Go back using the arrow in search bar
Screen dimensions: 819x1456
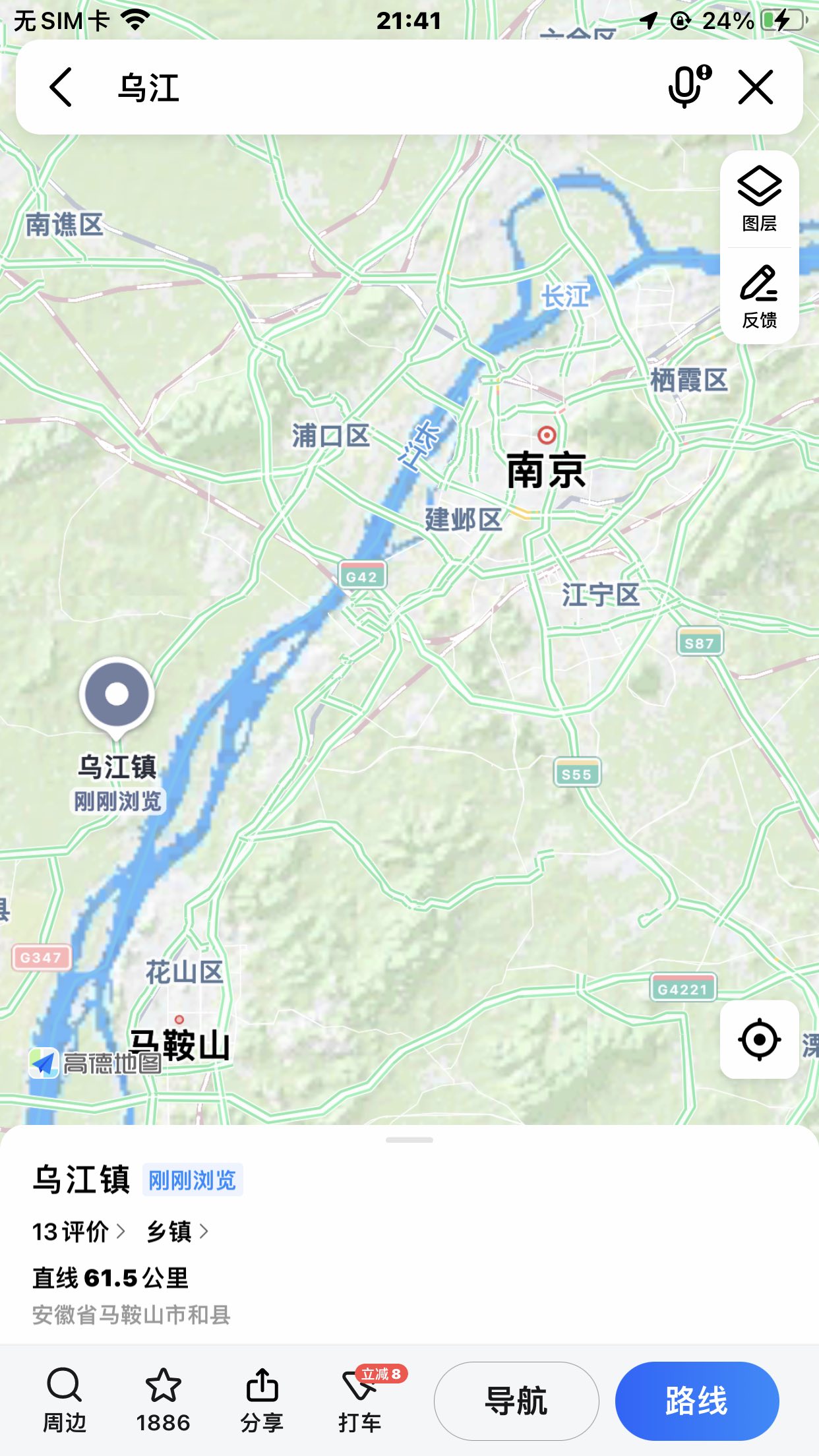(61, 87)
